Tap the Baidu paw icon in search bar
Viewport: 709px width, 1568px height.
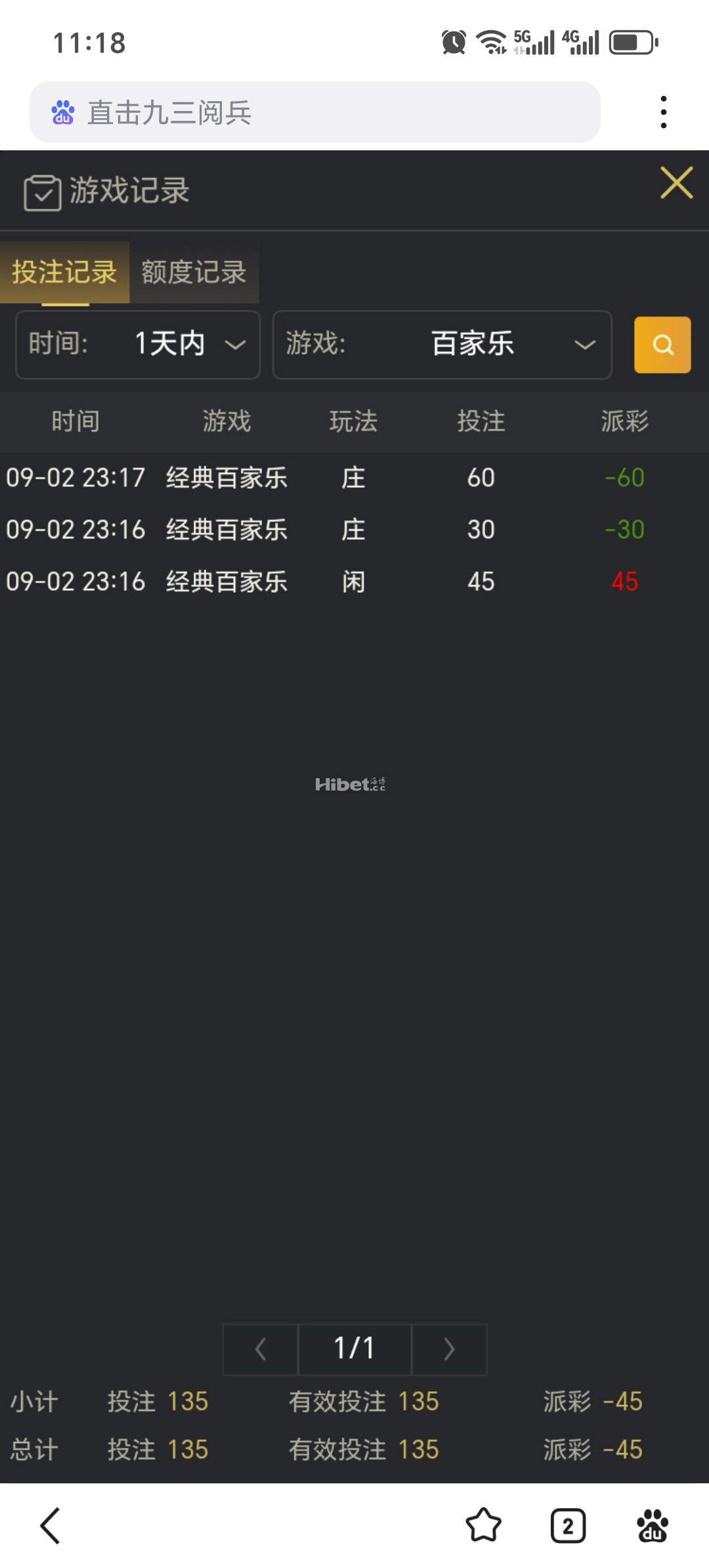pyautogui.click(x=62, y=112)
